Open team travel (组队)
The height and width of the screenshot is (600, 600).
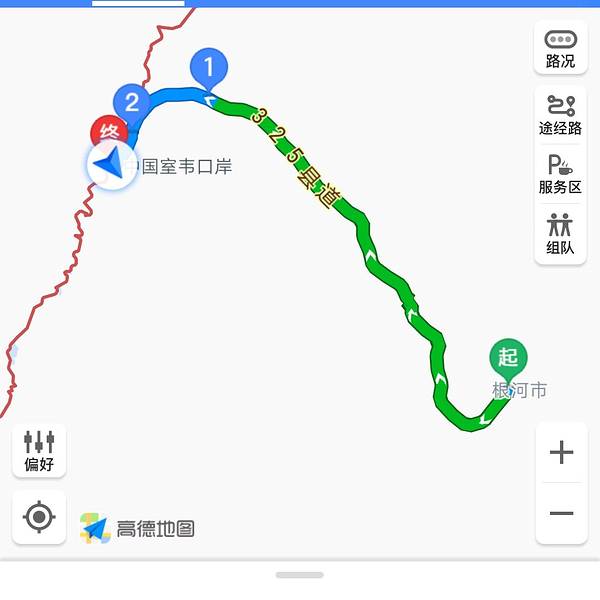[560, 235]
